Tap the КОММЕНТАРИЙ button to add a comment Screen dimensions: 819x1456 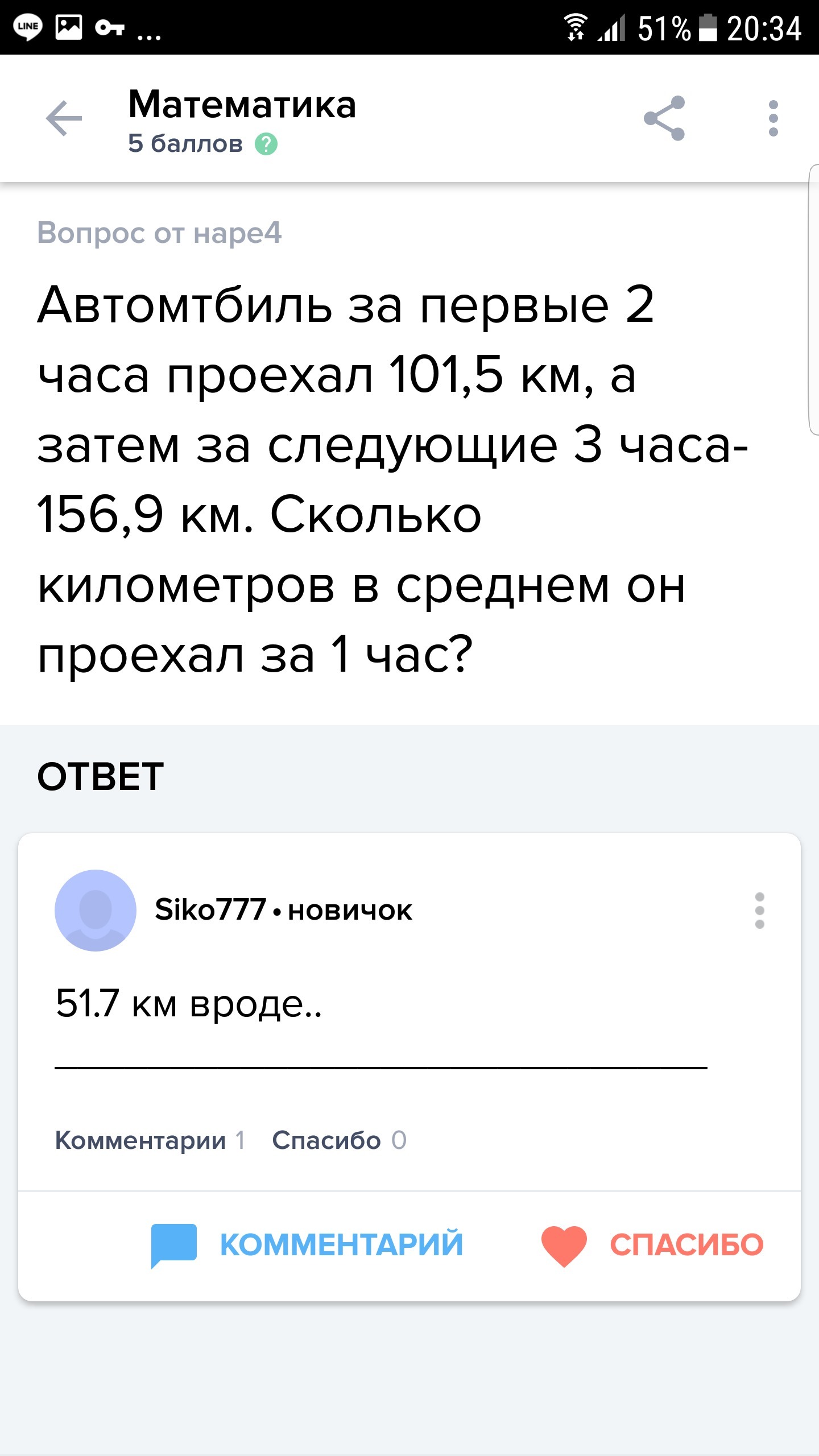pos(307,1245)
